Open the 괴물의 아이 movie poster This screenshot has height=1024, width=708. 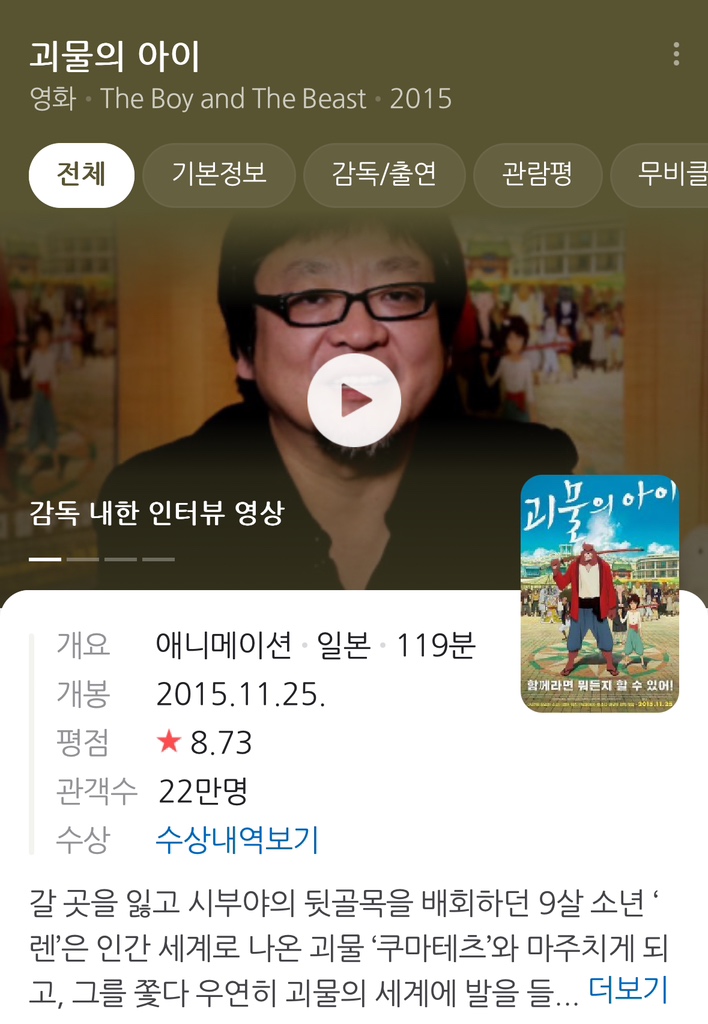point(600,593)
